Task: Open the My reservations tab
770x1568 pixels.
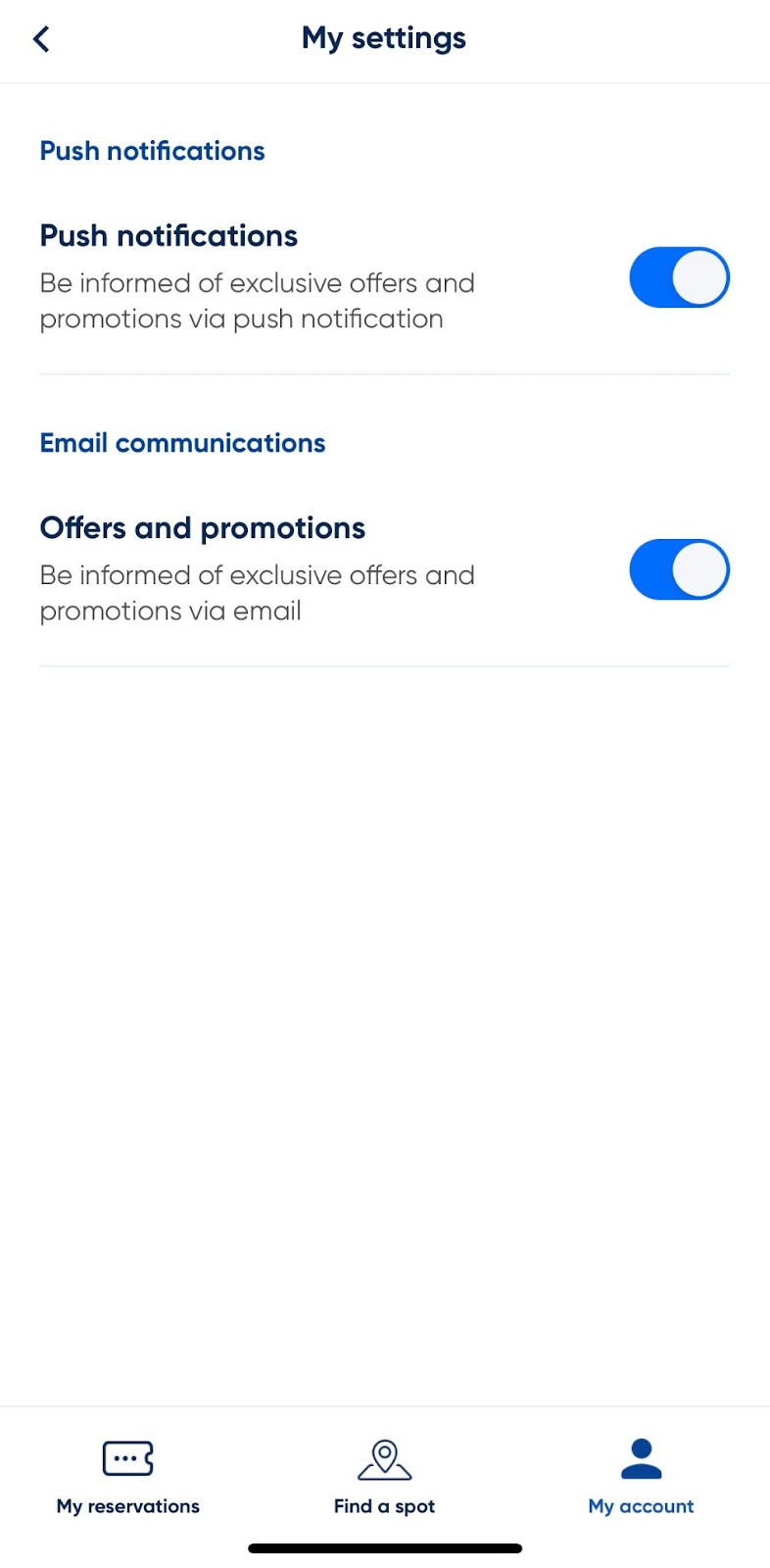Action: 128,1478
